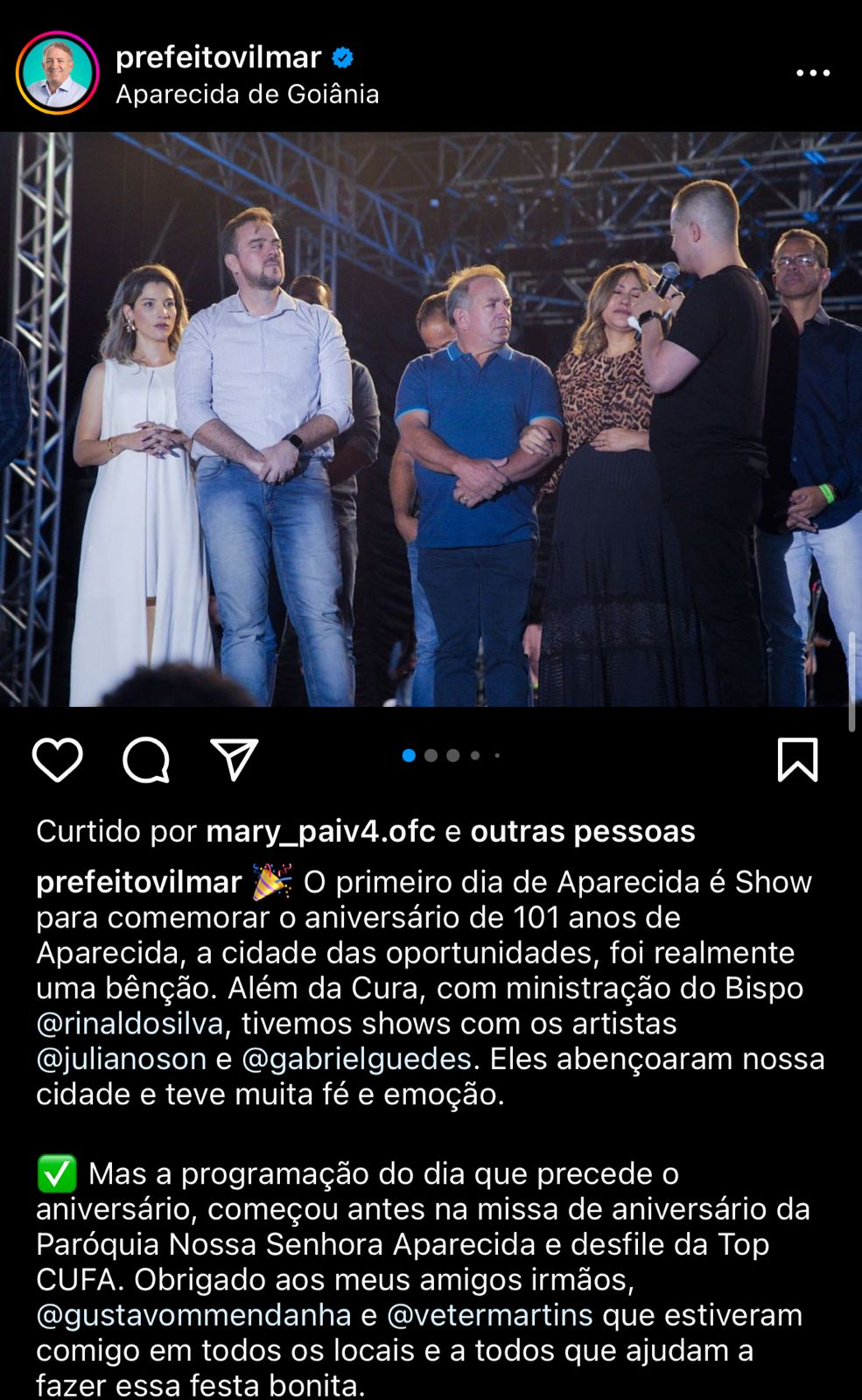Viewport: 862px width, 1400px height.
Task: Open the @rinaldosilva mention
Action: (x=130, y=1024)
